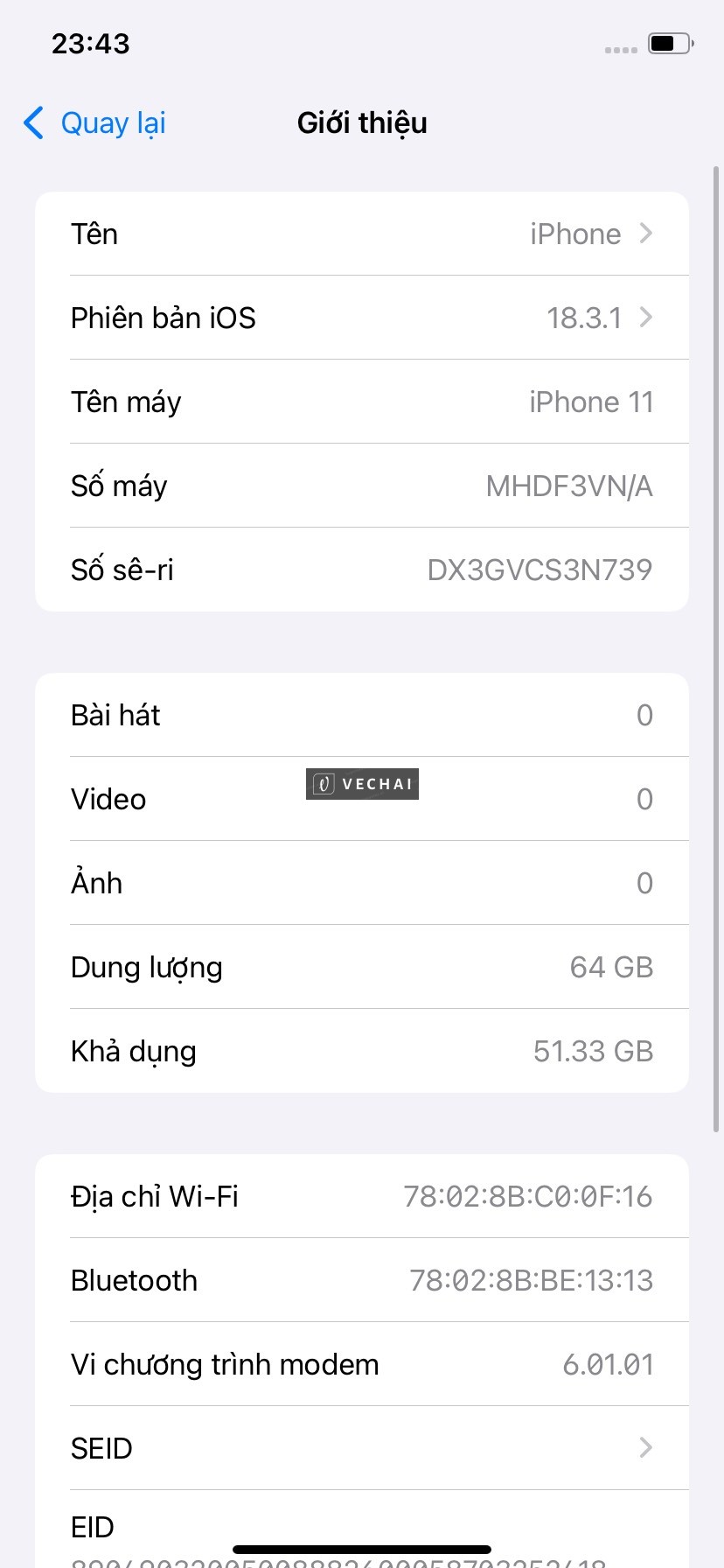
Task: Select the Số sê-ri value DX3GVCS3N739
Action: click(x=540, y=570)
